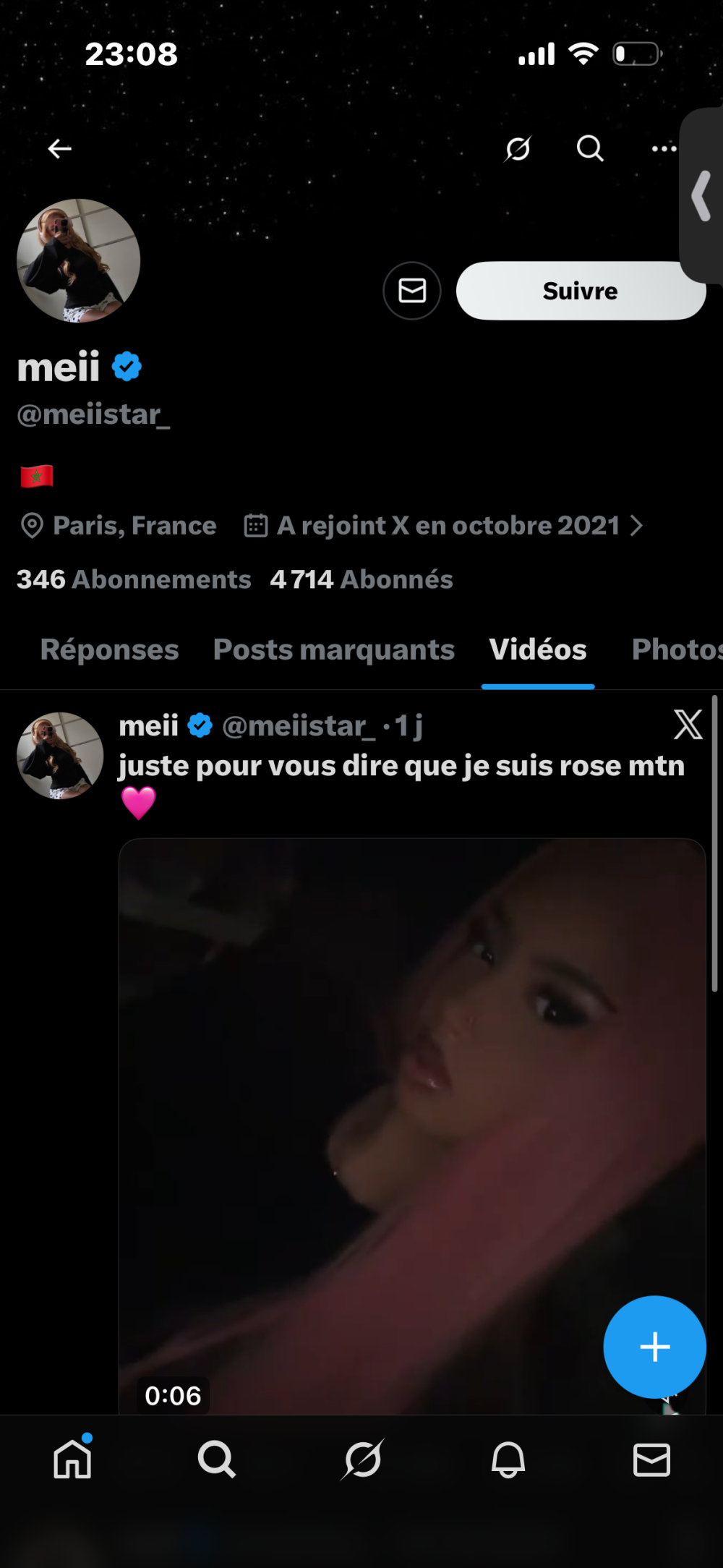Go to the Home tab
The height and width of the screenshot is (1568, 723).
[73, 1460]
